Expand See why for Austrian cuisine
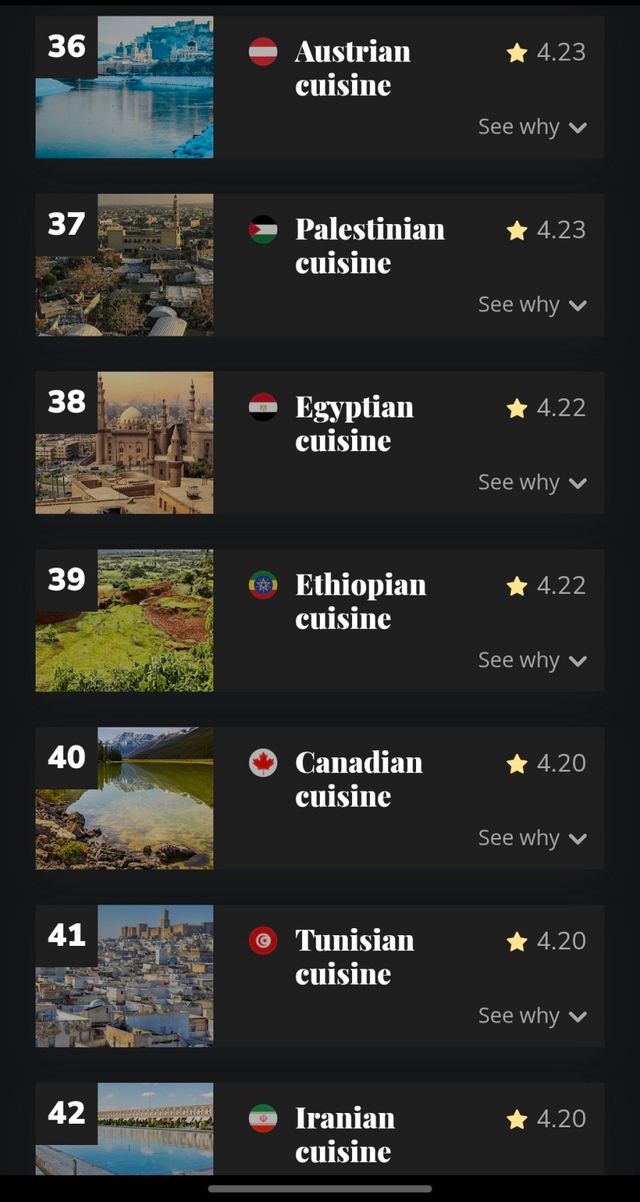640x1202 pixels. [x=532, y=127]
